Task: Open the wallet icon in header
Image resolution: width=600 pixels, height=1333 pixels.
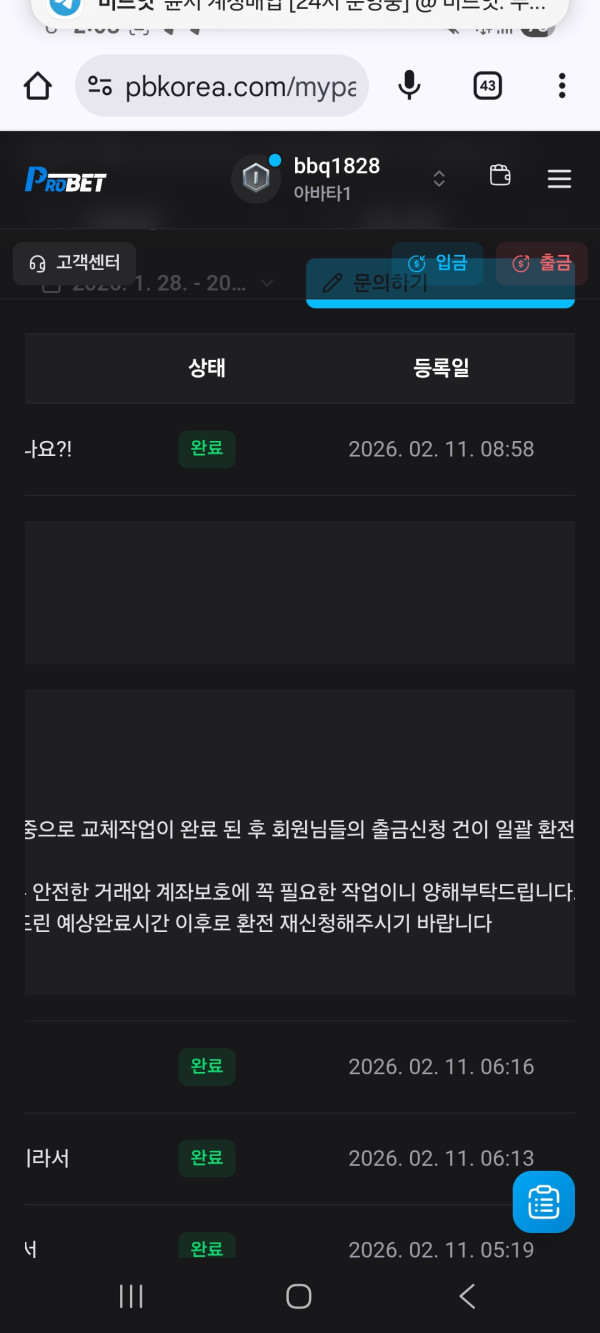Action: (x=500, y=177)
